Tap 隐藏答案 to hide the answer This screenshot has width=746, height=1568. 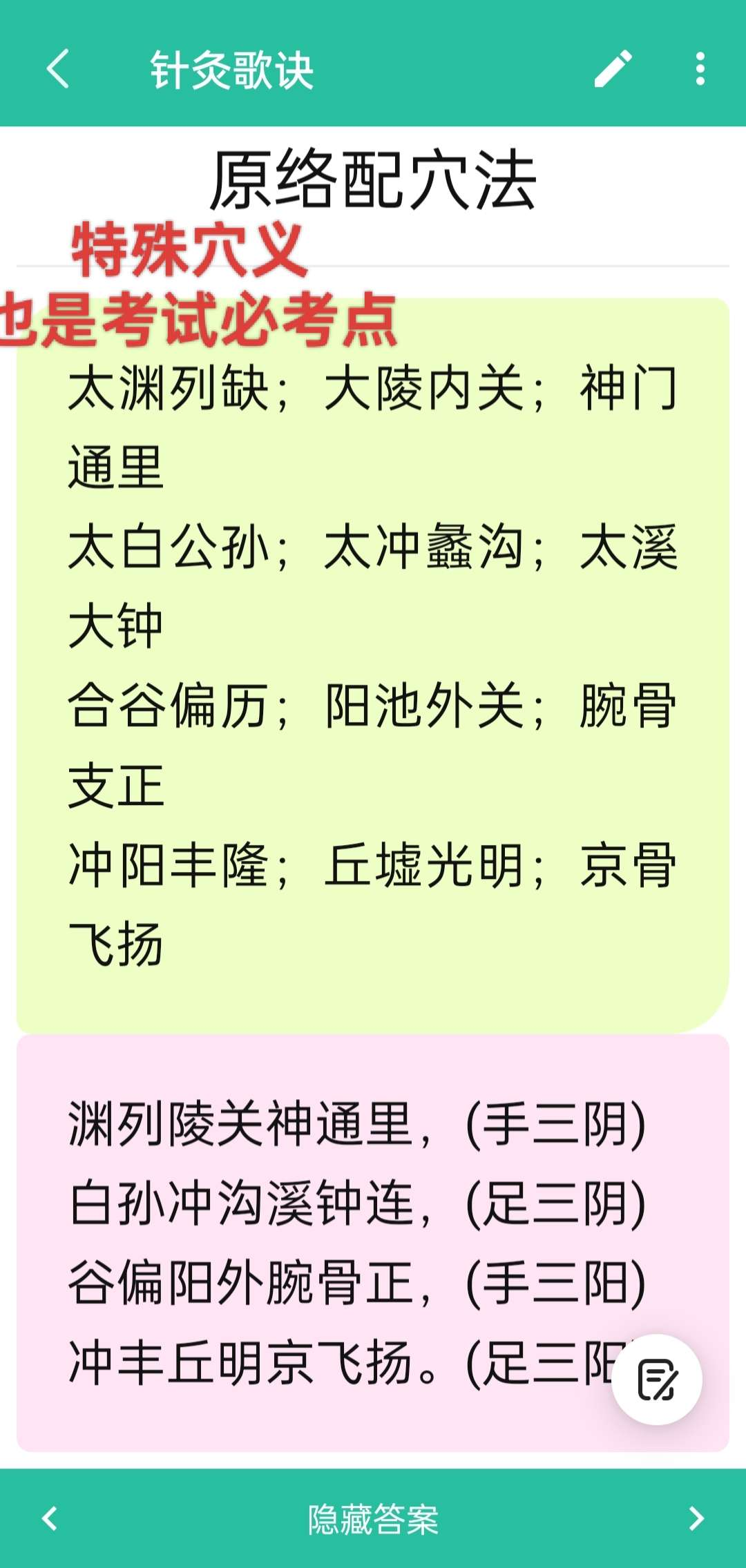click(373, 1519)
